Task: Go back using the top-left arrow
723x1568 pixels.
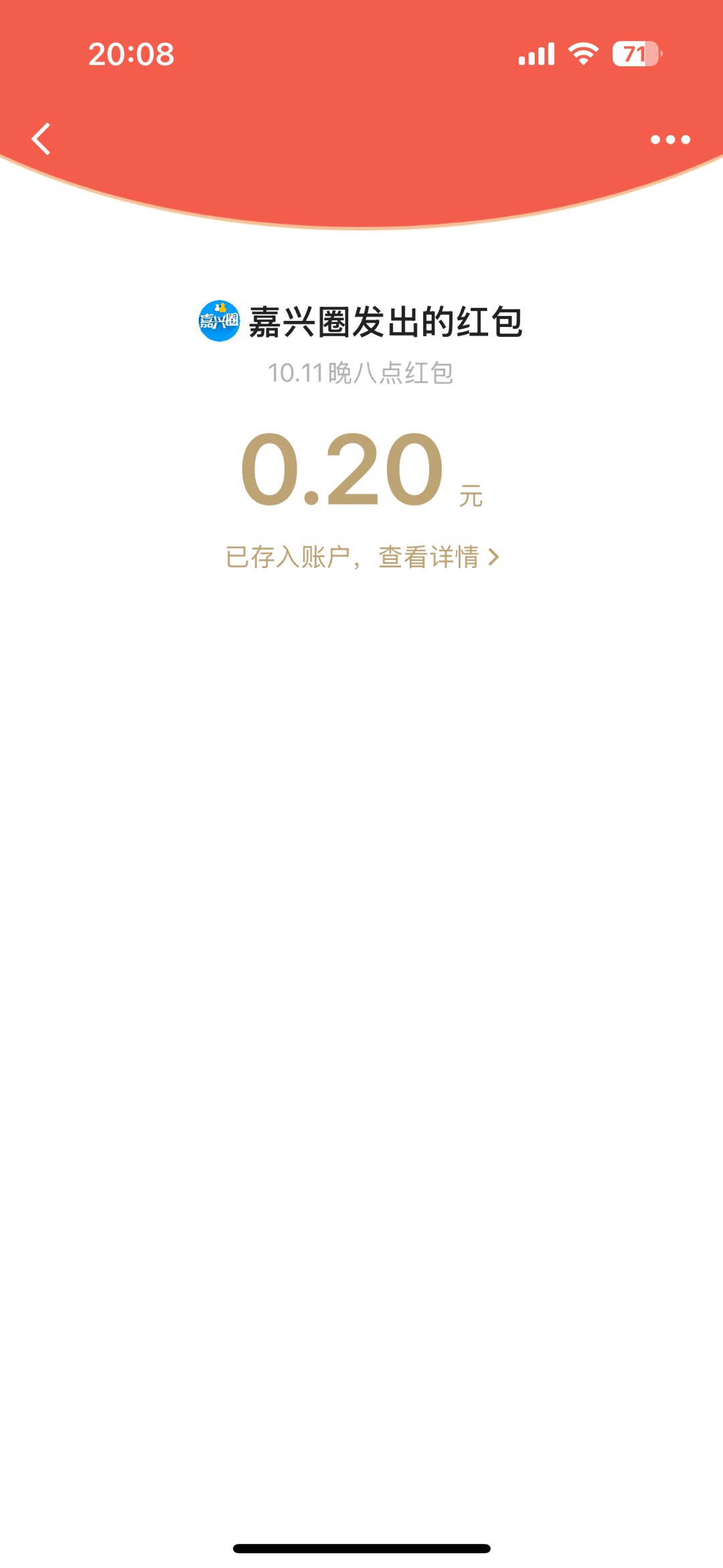Action: (x=42, y=139)
